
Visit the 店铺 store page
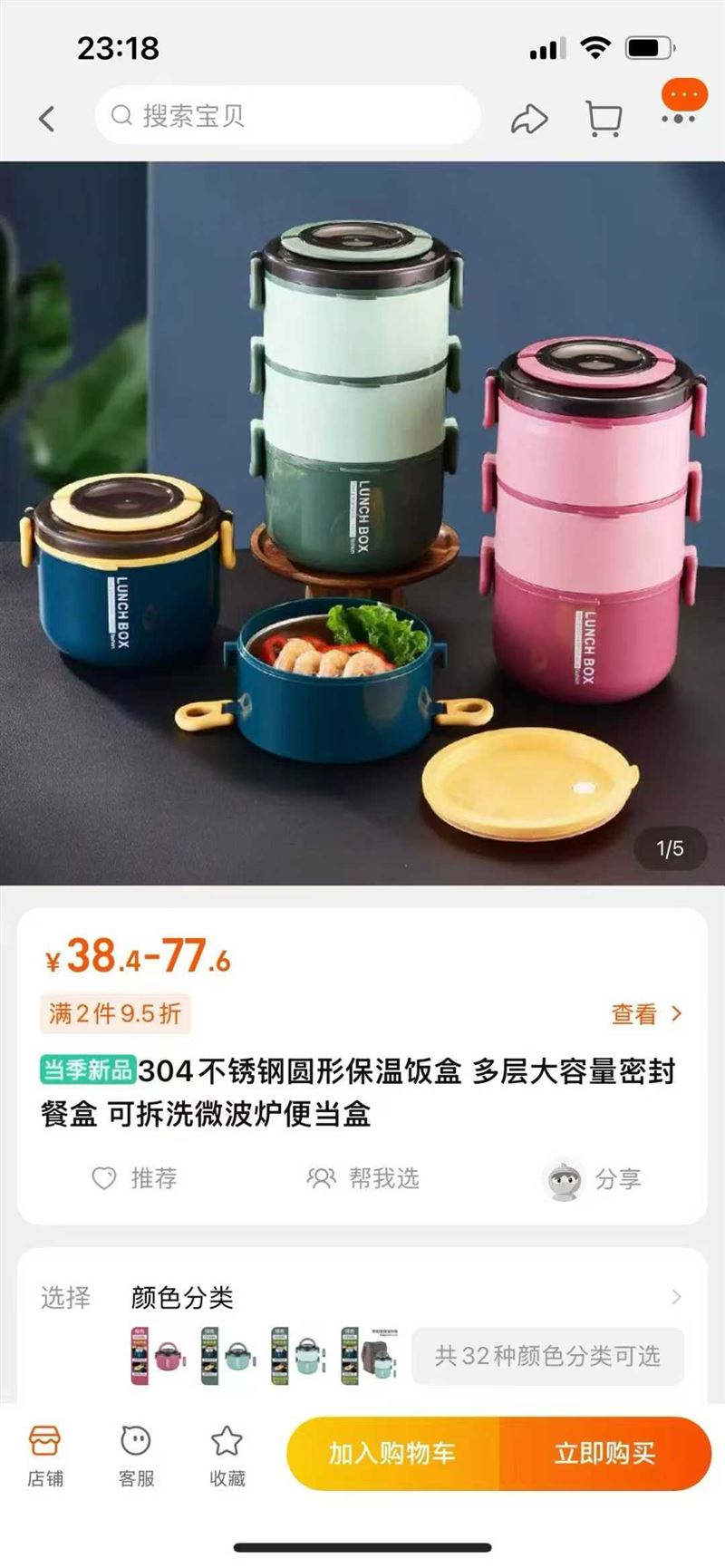click(44, 1456)
